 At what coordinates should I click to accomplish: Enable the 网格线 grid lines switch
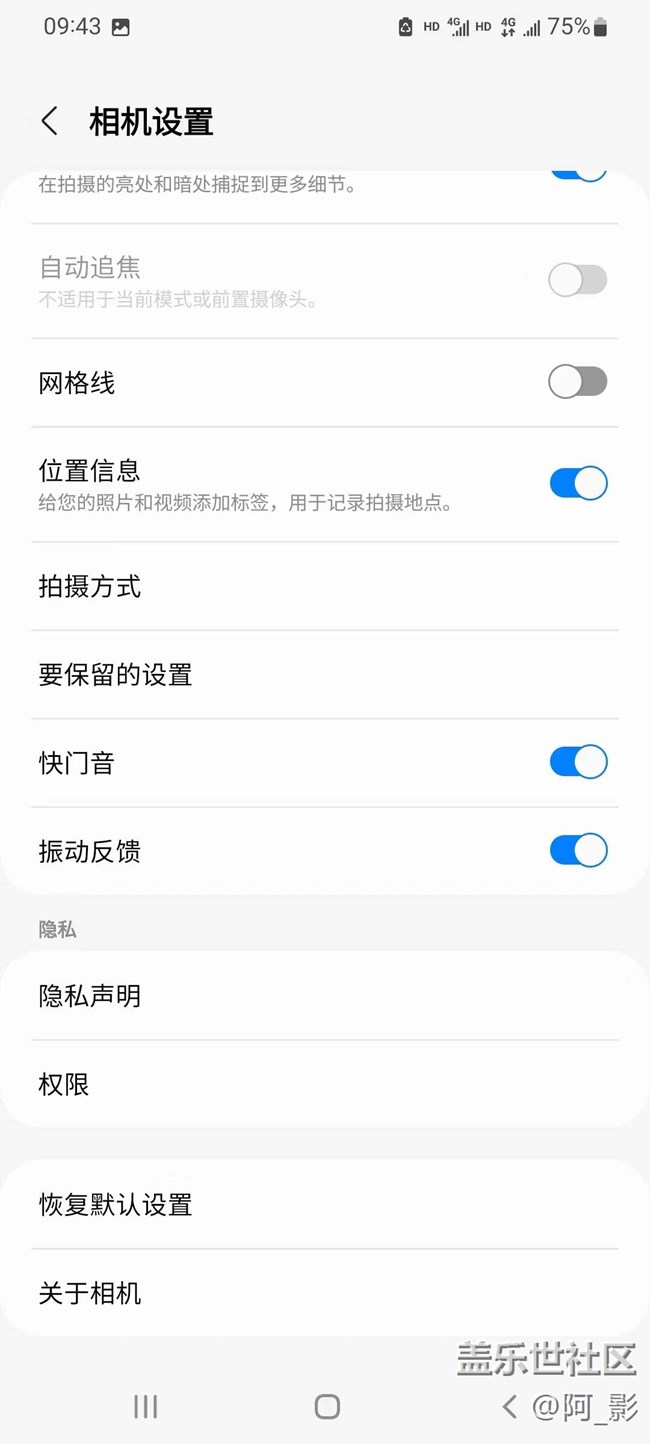coord(577,382)
